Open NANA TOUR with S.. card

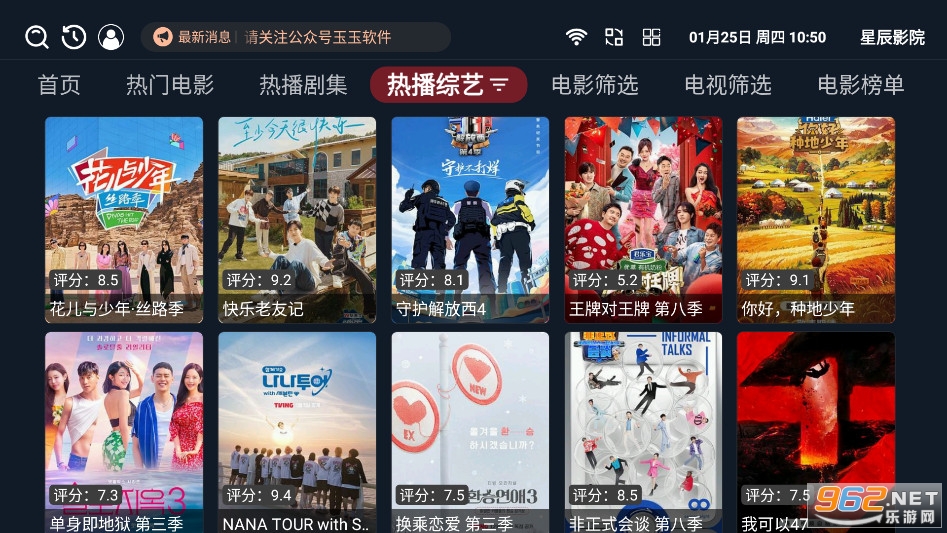click(x=297, y=432)
